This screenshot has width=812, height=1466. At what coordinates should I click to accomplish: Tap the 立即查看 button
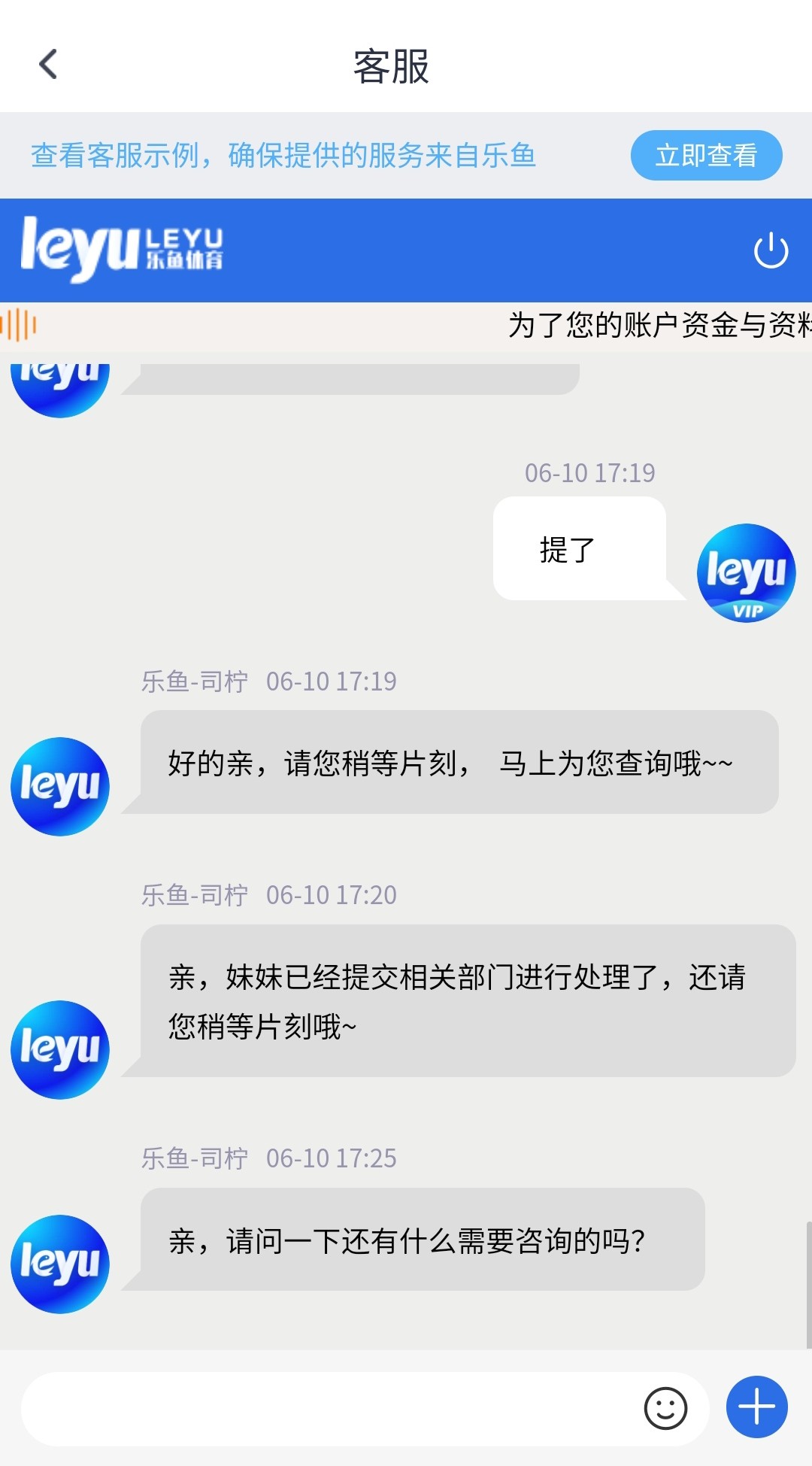click(x=706, y=156)
